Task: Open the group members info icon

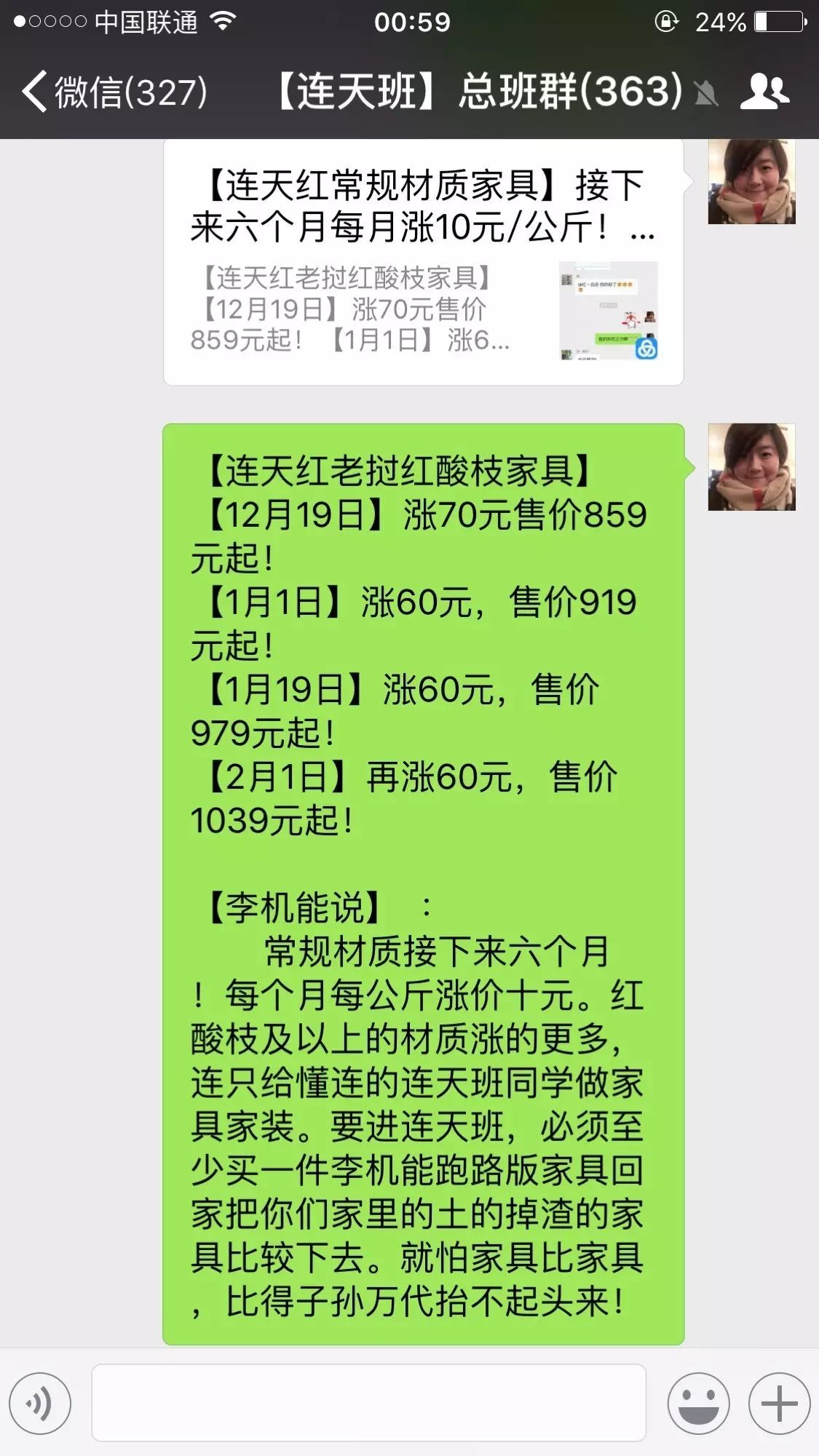Action: pyautogui.click(x=764, y=92)
